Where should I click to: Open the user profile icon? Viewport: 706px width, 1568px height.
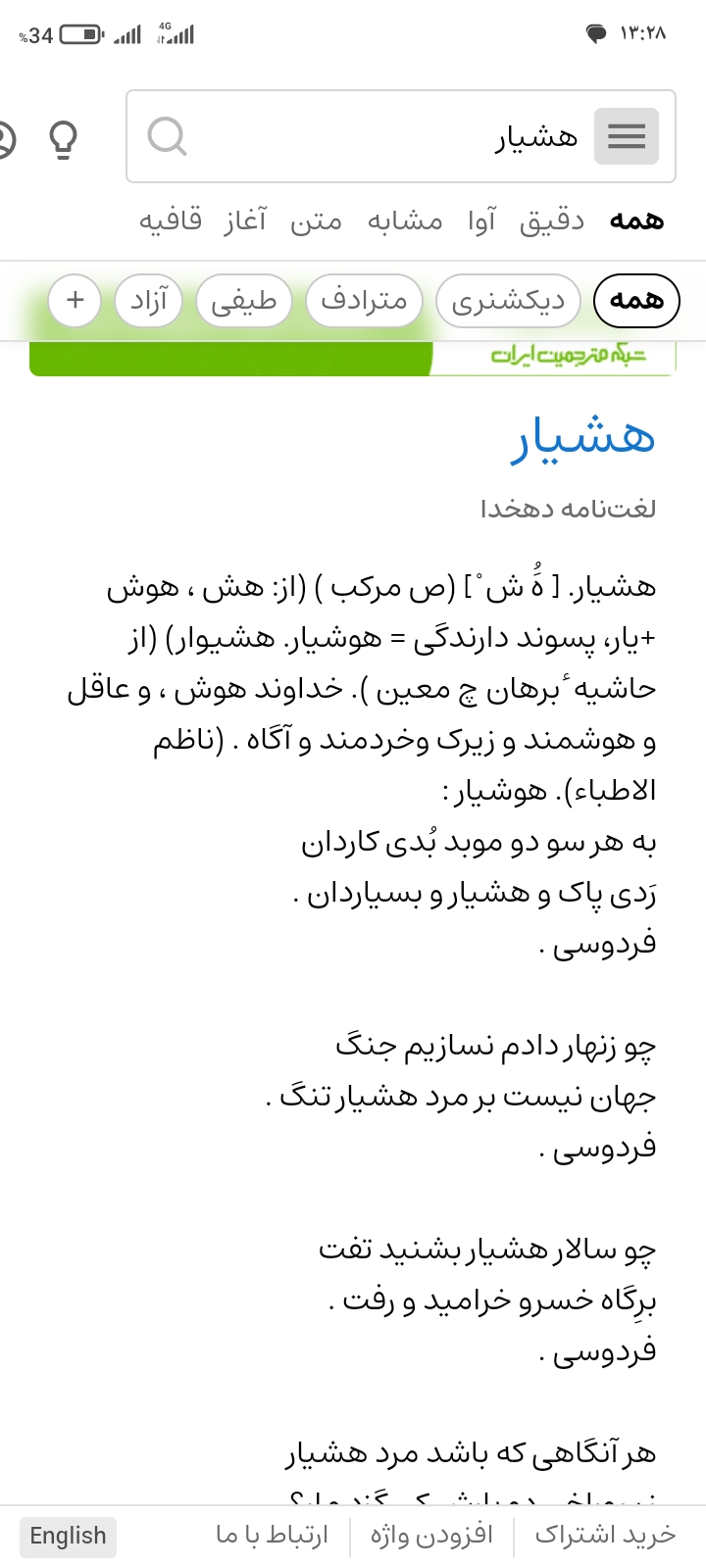pyautogui.click(x=5, y=139)
